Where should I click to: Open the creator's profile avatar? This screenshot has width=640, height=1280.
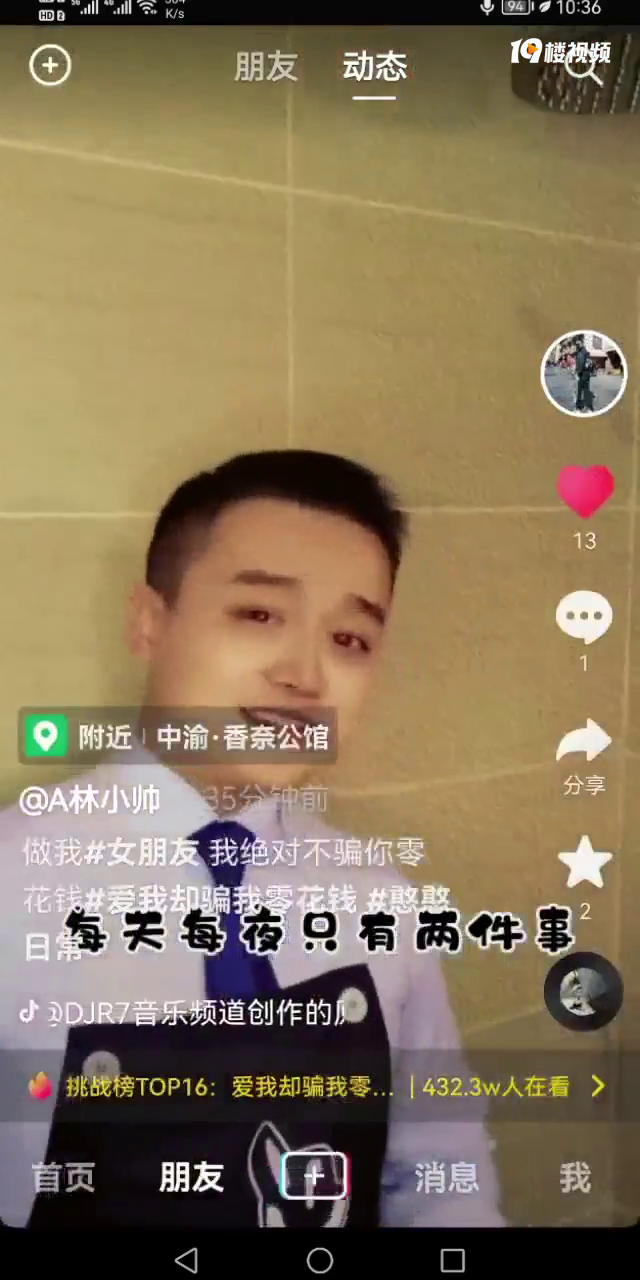(584, 374)
